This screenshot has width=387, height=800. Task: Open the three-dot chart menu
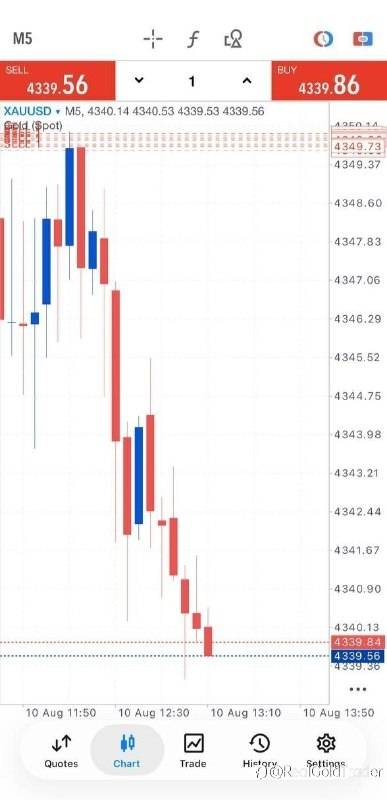pos(358,689)
